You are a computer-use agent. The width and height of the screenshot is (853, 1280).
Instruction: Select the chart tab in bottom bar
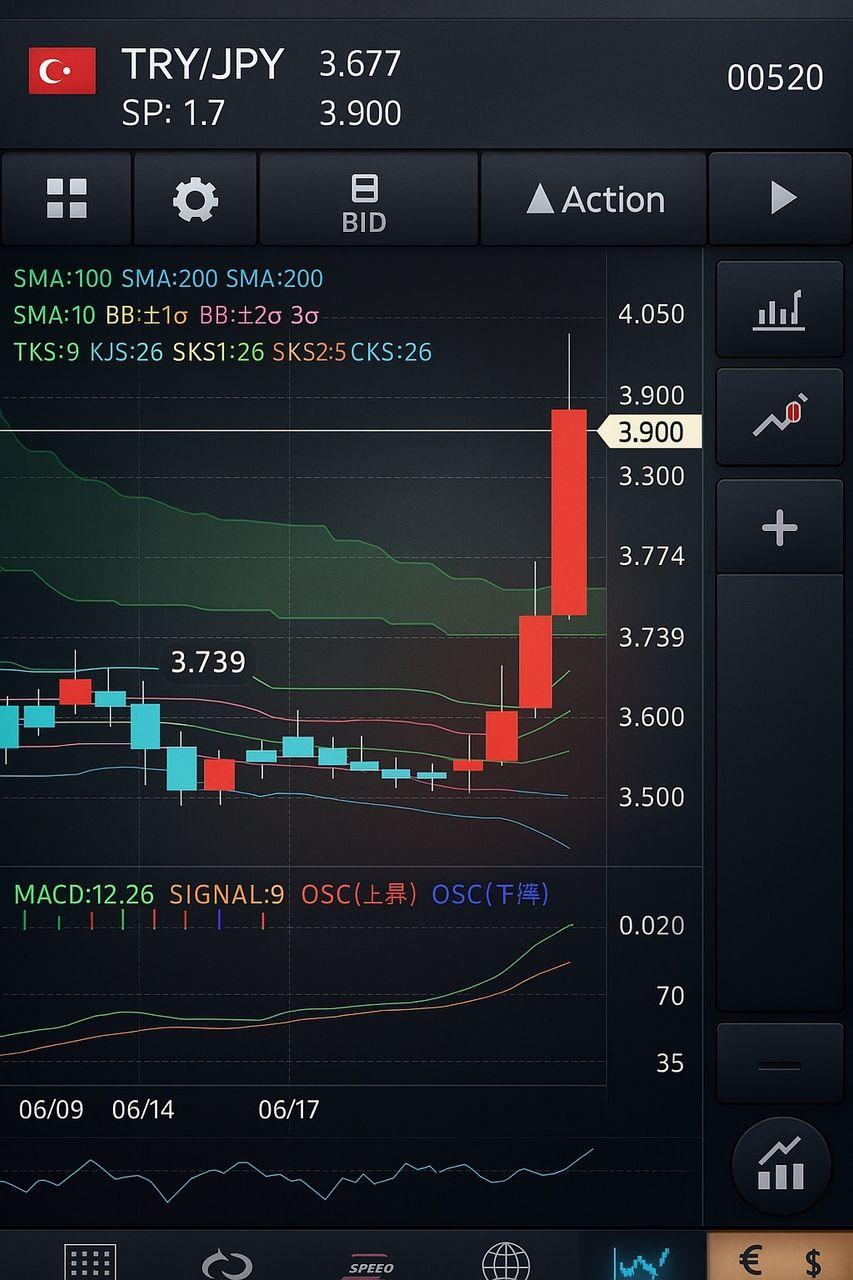[643, 1260]
